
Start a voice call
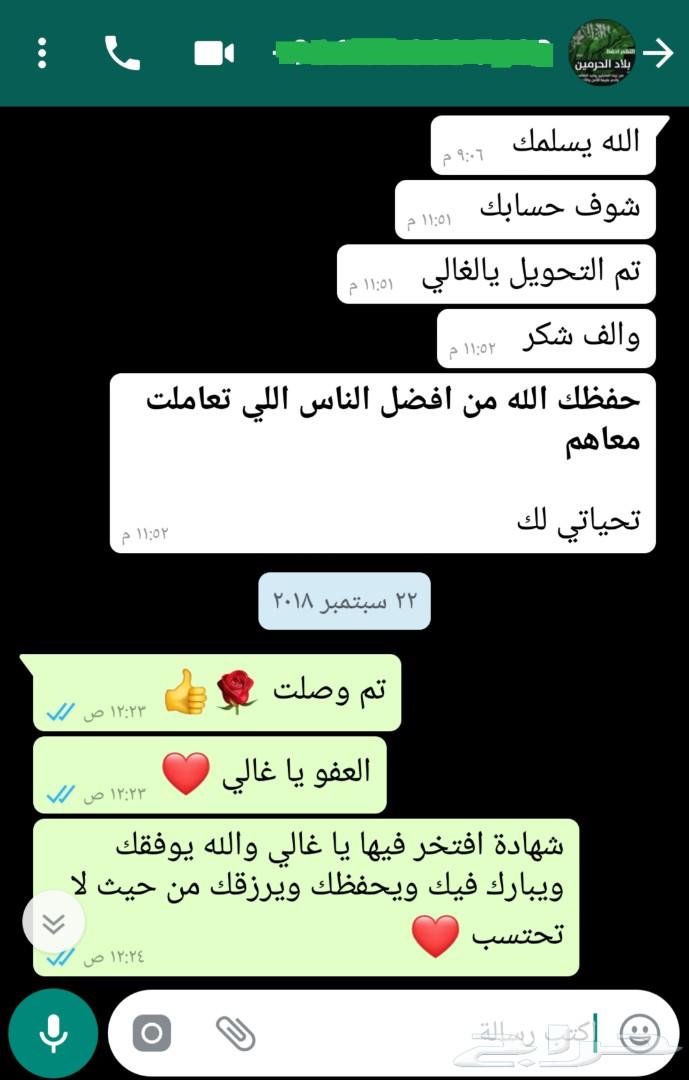coord(122,53)
